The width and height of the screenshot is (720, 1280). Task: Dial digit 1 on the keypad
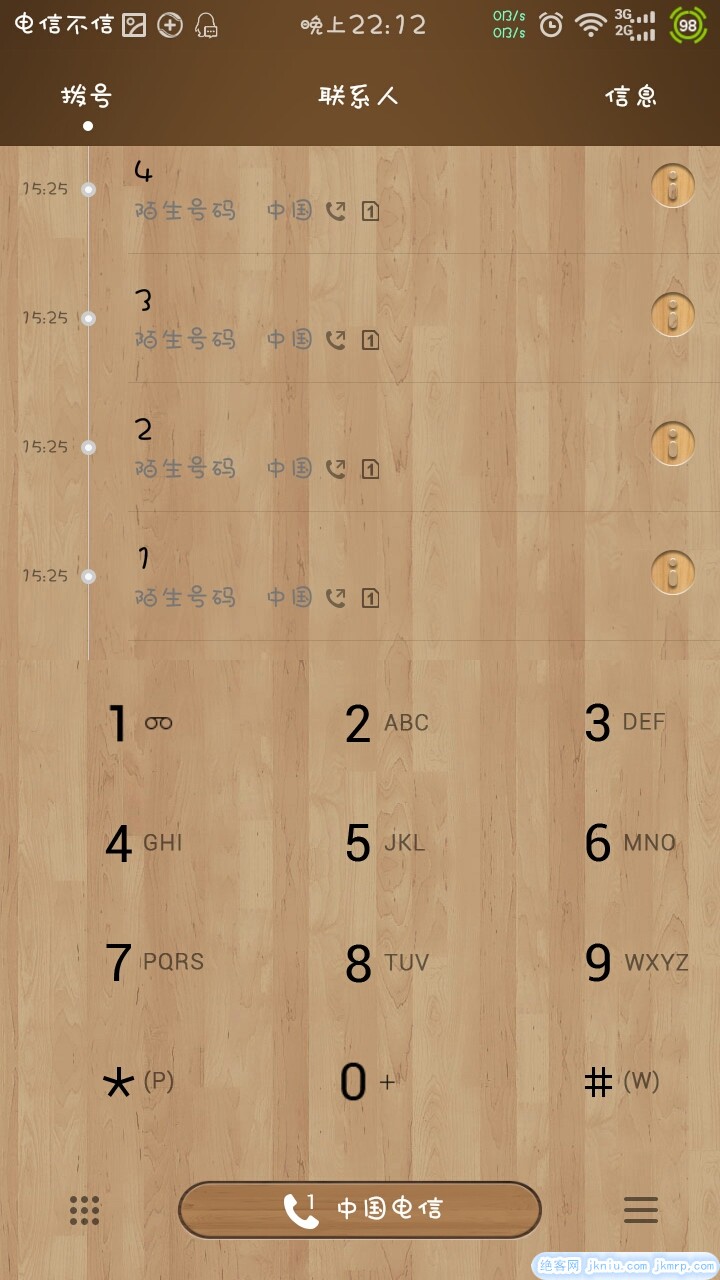138,723
